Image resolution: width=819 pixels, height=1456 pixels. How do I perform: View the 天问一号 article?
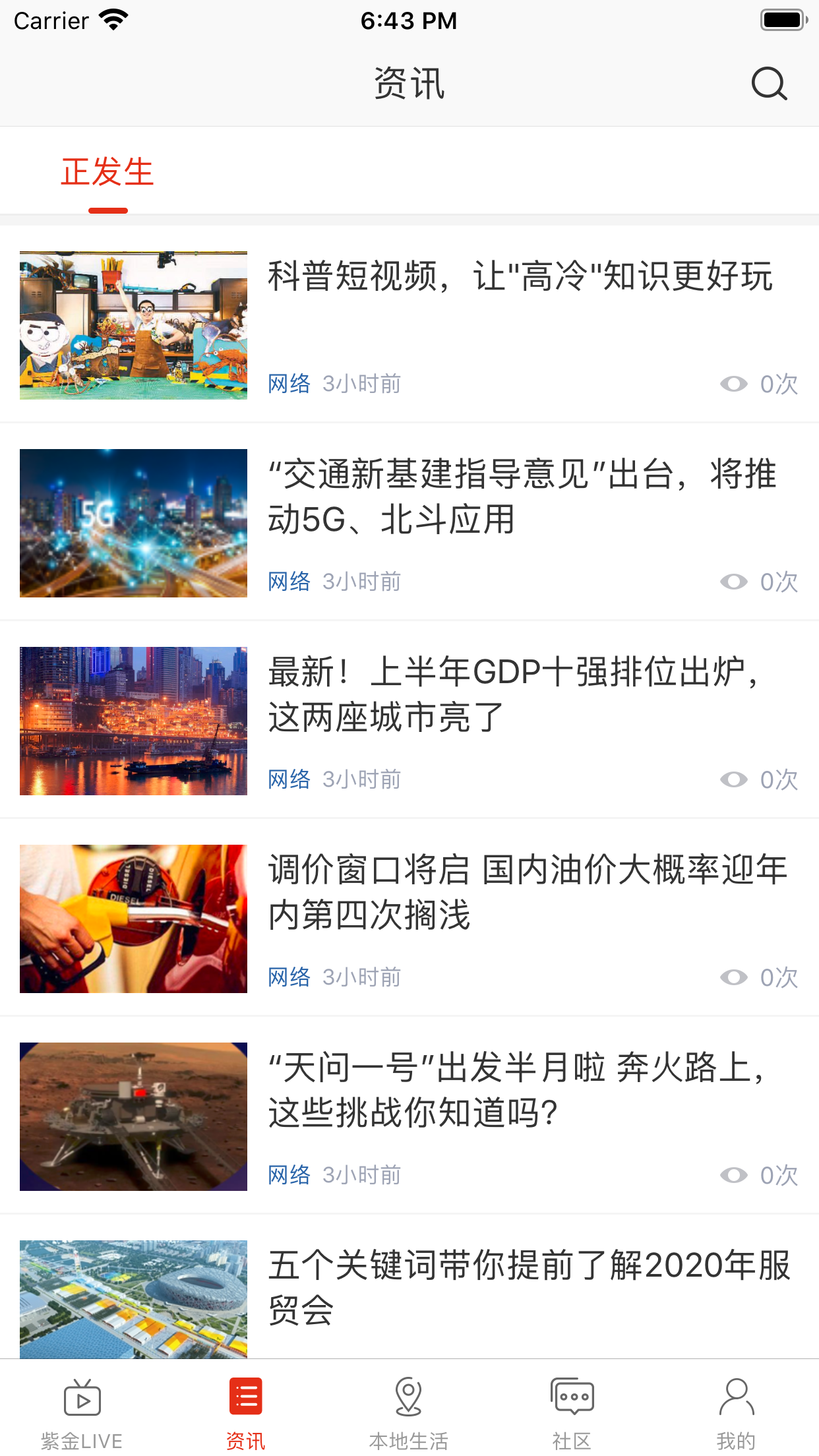coord(409,1116)
